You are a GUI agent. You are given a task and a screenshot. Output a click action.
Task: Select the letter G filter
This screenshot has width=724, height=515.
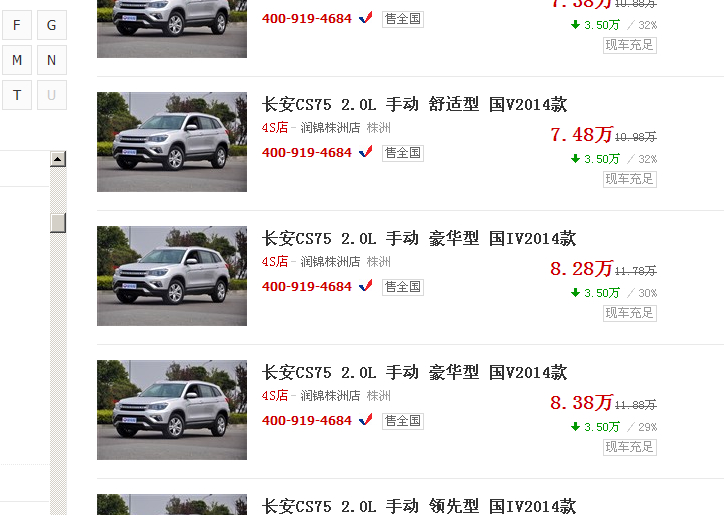tap(52, 25)
